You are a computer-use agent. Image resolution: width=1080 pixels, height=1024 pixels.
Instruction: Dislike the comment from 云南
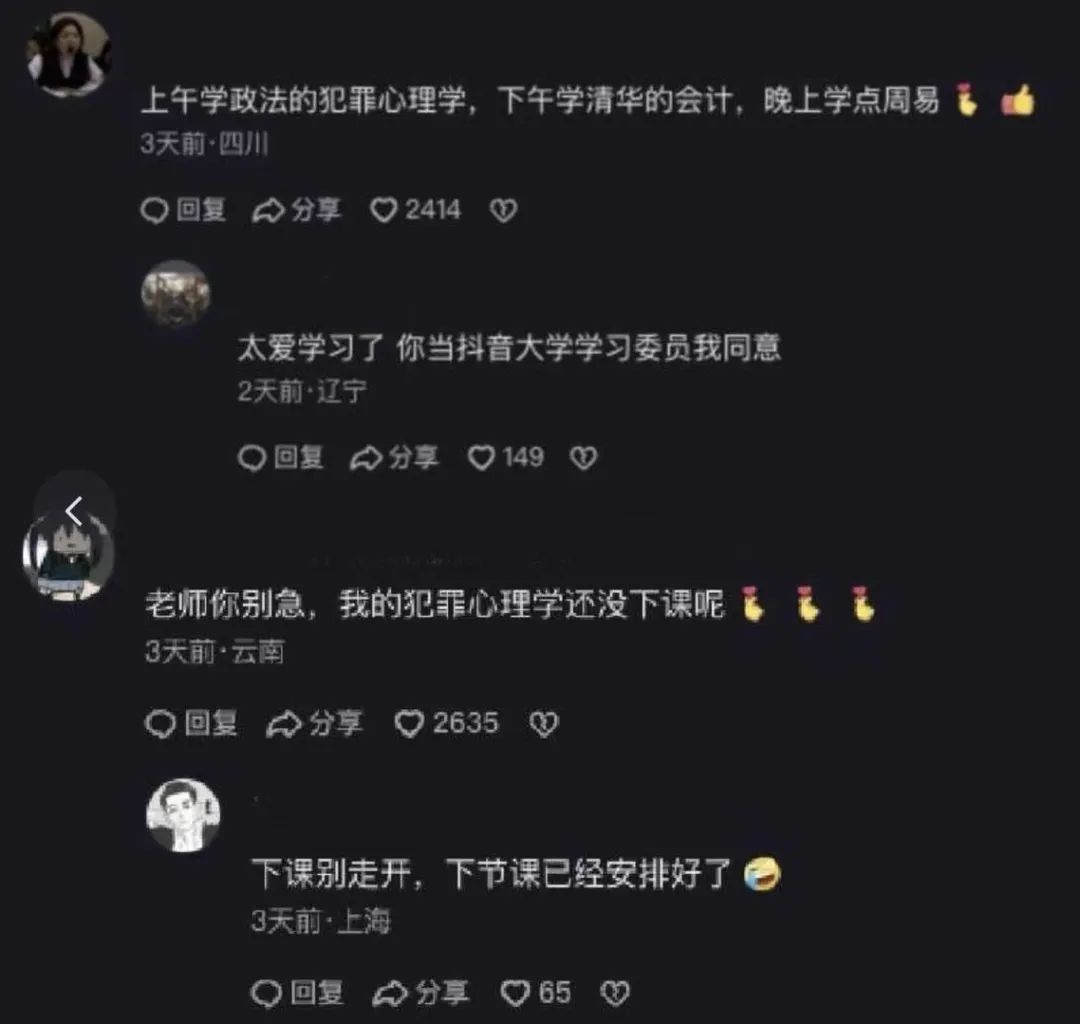pyautogui.click(x=543, y=723)
